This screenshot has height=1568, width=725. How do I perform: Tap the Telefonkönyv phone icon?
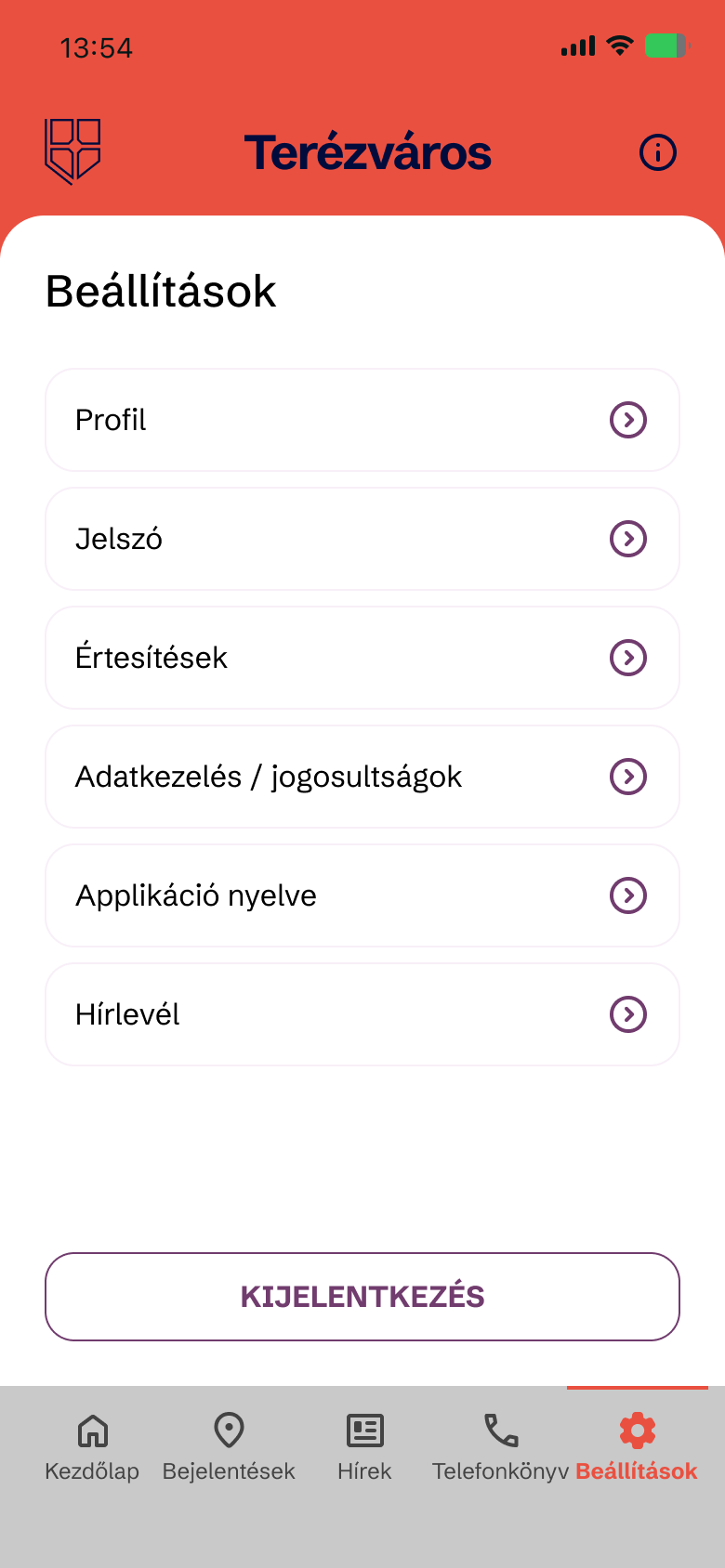point(500,1431)
